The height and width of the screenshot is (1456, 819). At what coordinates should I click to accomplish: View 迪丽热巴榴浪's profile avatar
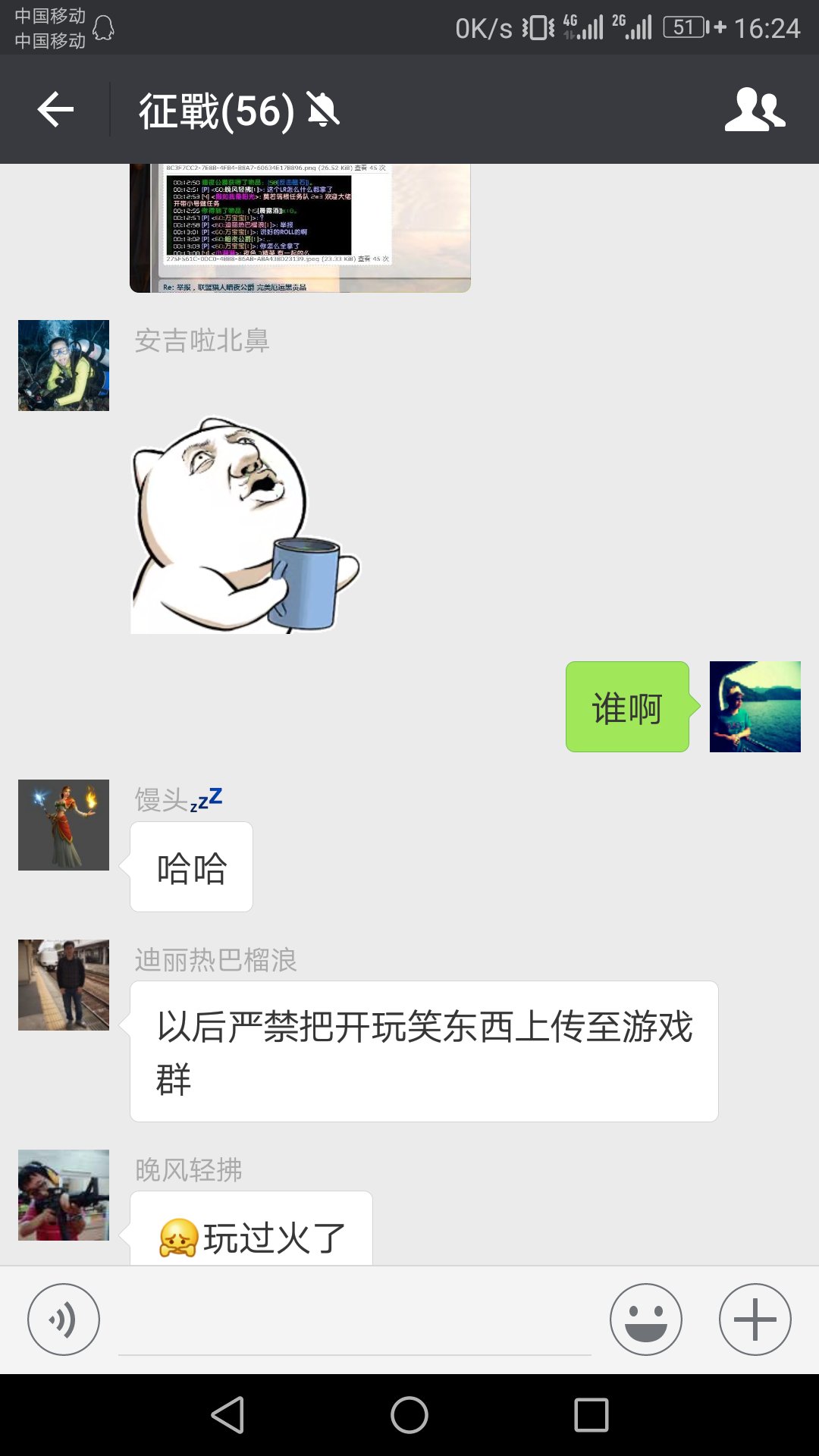(x=64, y=985)
